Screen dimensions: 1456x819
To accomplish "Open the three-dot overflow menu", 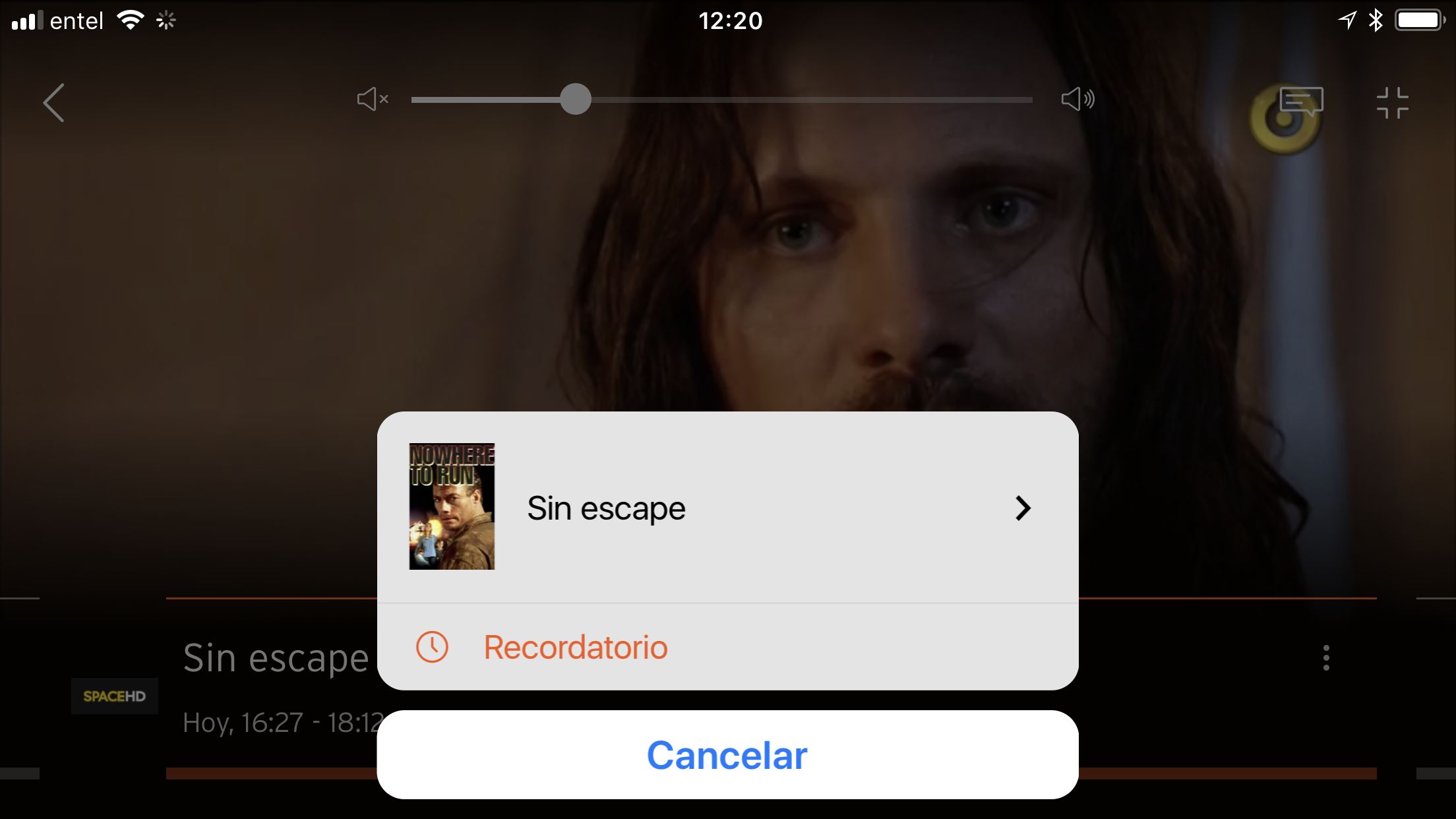I will 1326,657.
